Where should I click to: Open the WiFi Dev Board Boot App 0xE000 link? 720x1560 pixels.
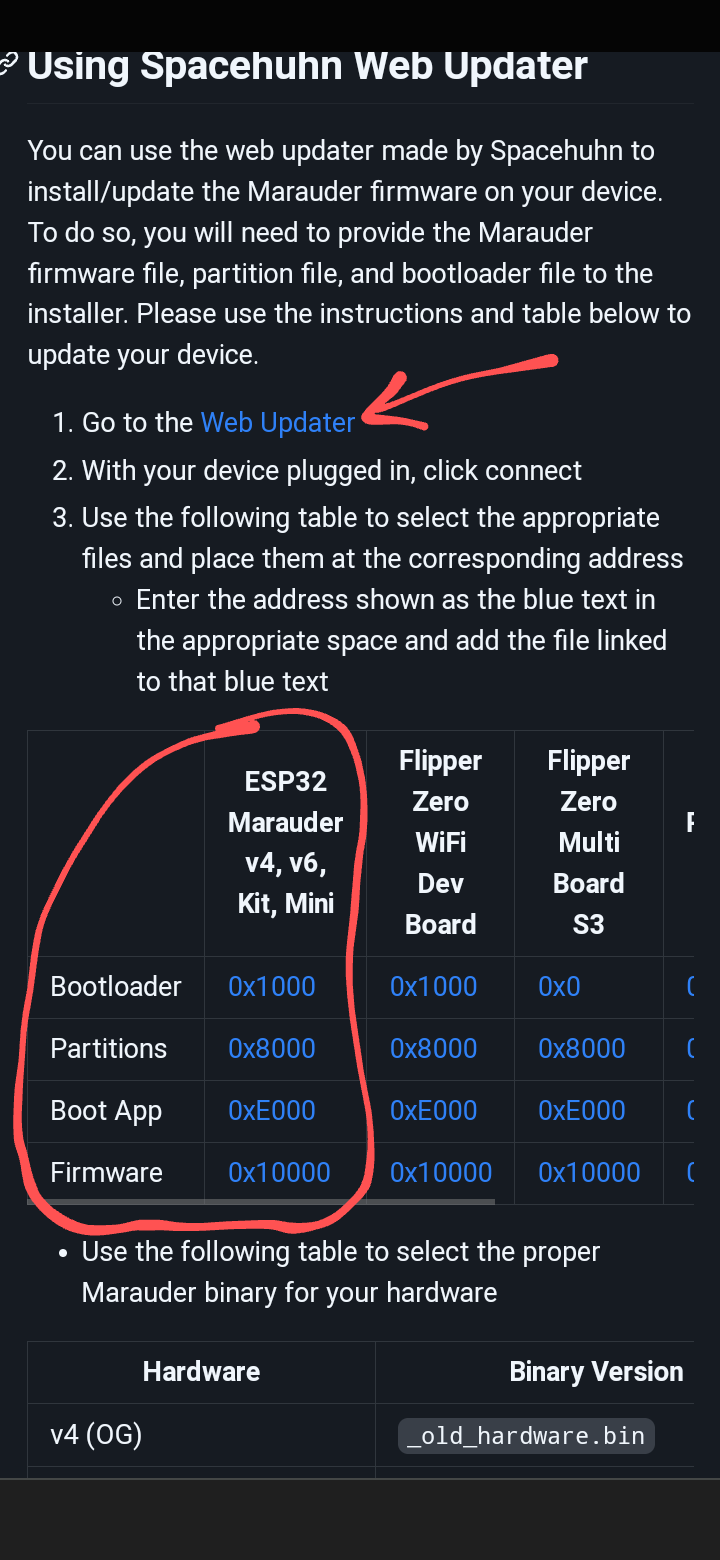pos(434,1111)
